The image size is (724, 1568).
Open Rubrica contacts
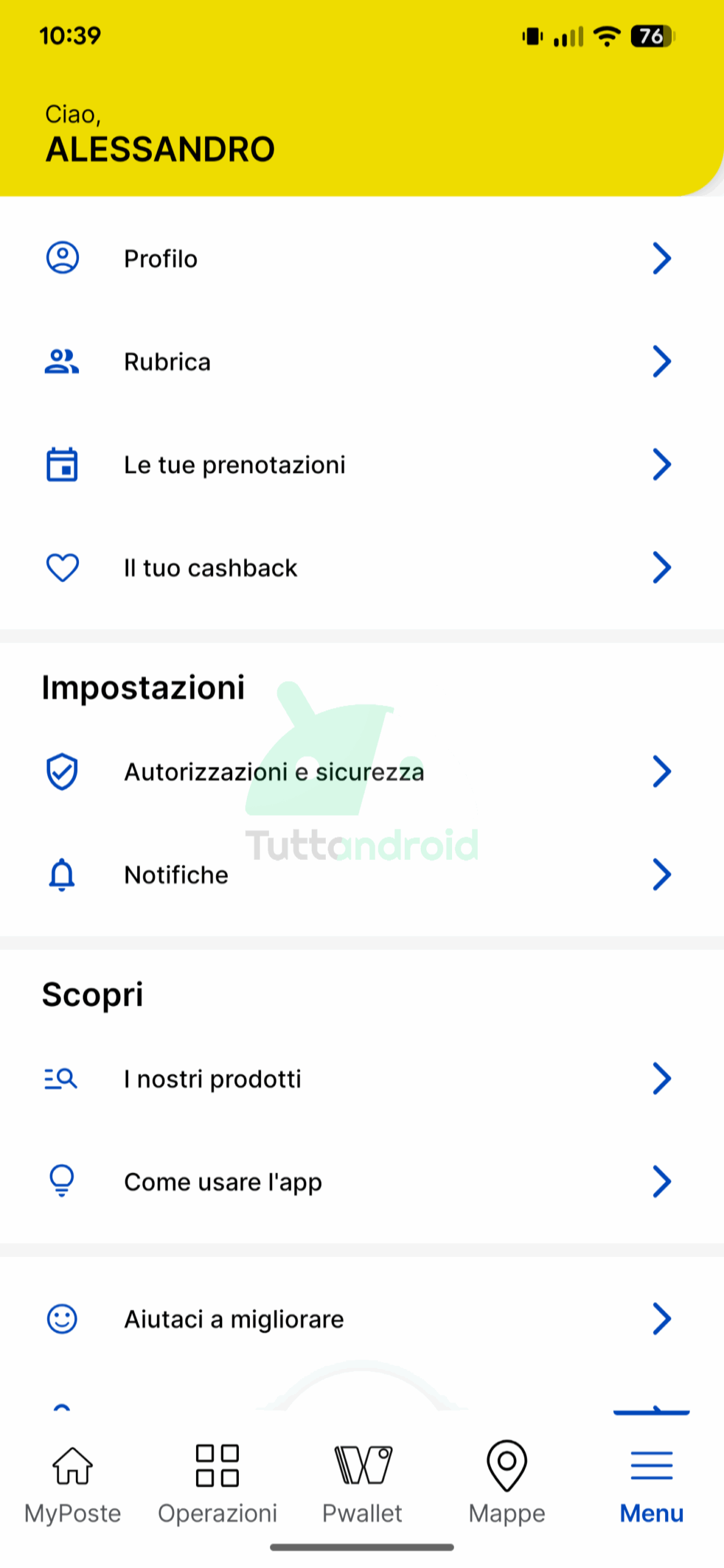[361, 361]
